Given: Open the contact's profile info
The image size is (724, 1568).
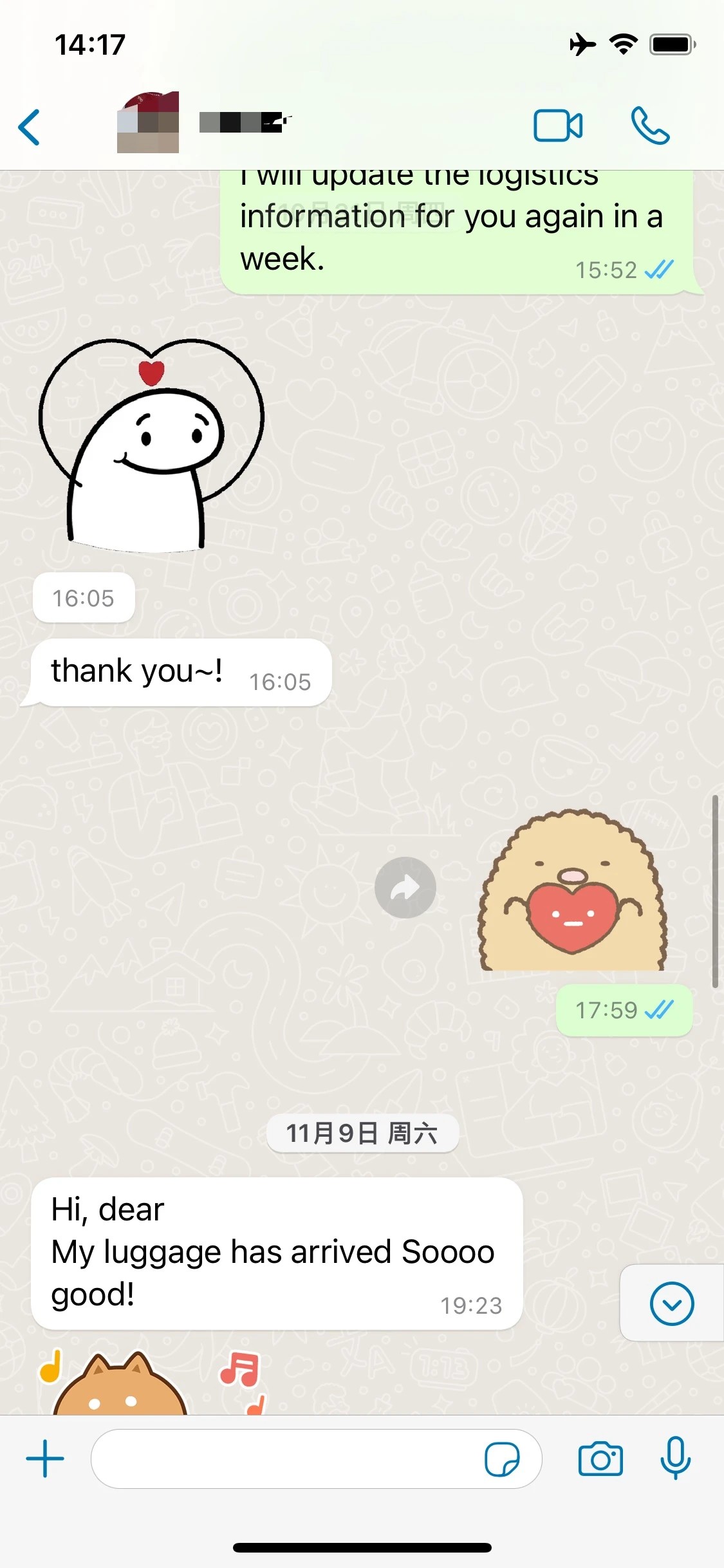Looking at the screenshot, I should (245, 122).
